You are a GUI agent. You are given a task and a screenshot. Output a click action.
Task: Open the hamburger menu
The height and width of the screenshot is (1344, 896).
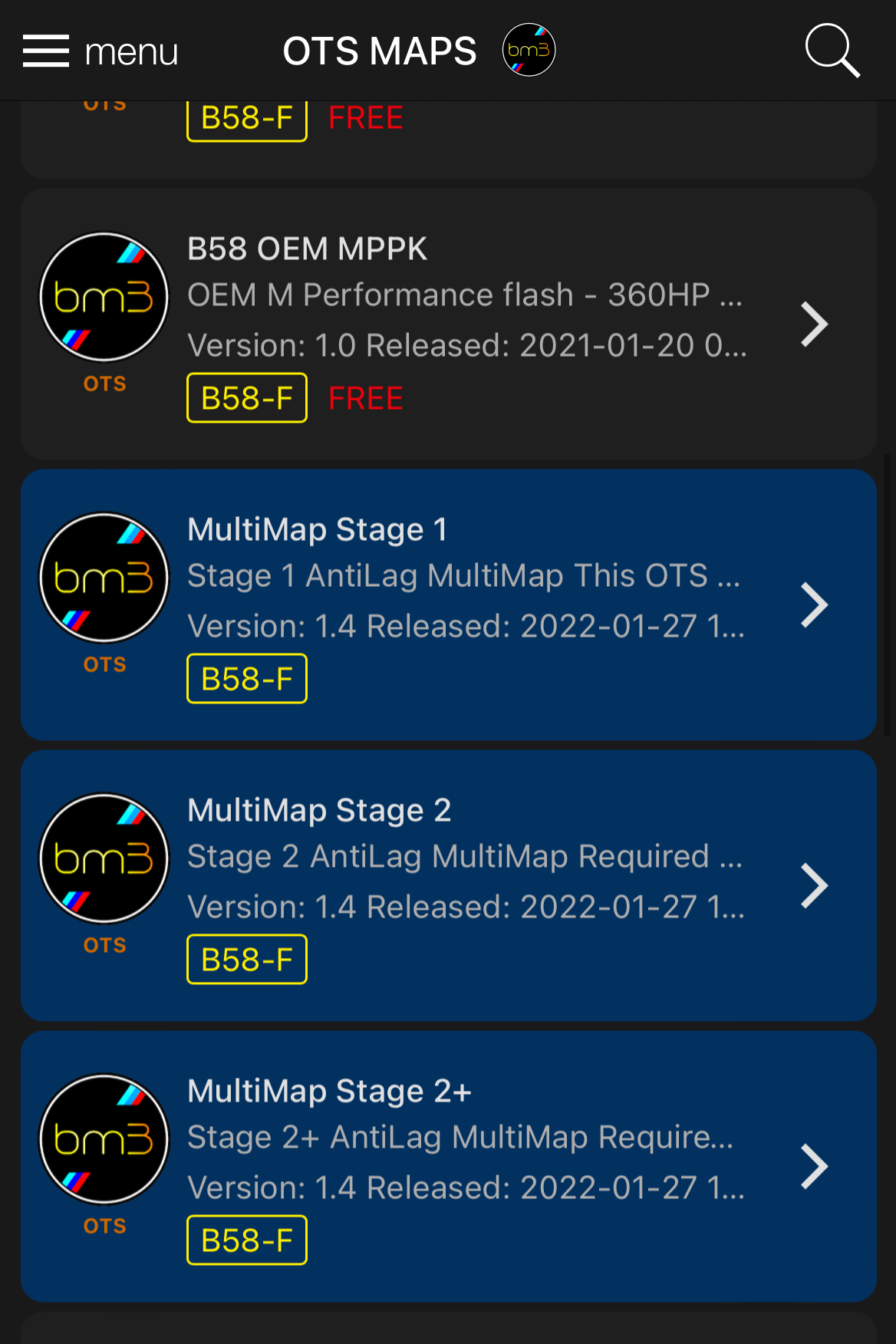tap(46, 51)
